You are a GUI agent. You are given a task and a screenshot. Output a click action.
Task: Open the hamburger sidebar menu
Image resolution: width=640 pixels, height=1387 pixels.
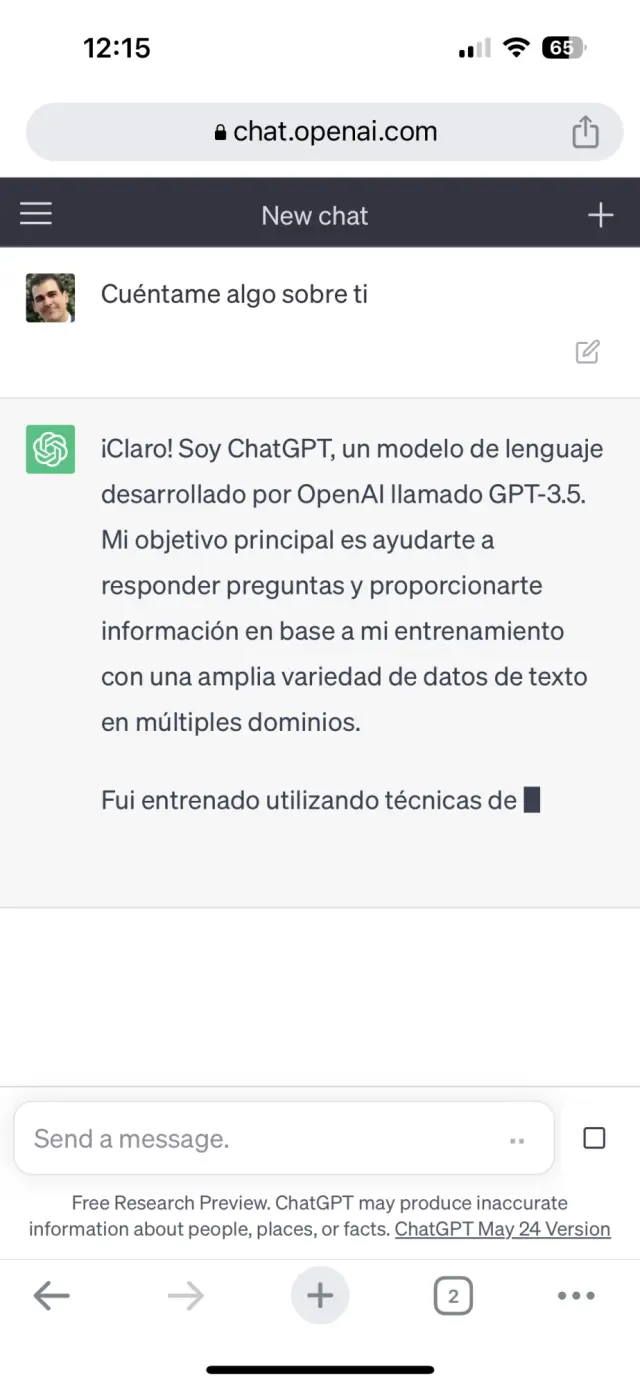tap(36, 214)
